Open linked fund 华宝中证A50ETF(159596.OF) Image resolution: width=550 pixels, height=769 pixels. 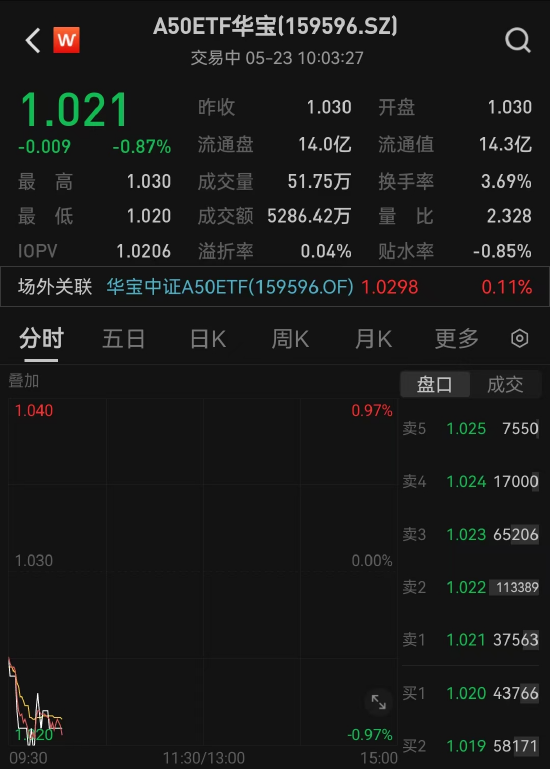(230, 287)
